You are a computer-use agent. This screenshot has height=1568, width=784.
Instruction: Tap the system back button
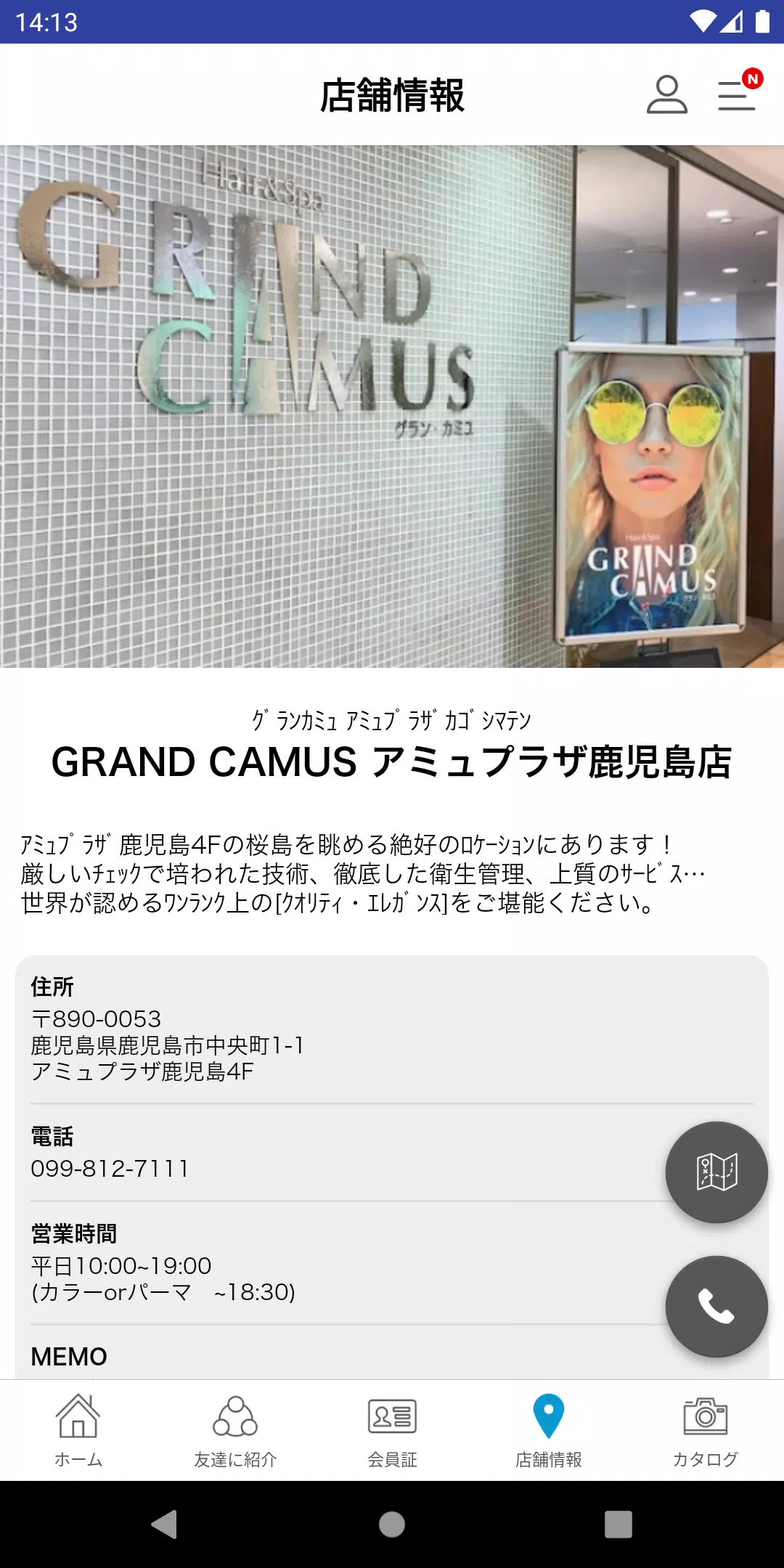166,1524
